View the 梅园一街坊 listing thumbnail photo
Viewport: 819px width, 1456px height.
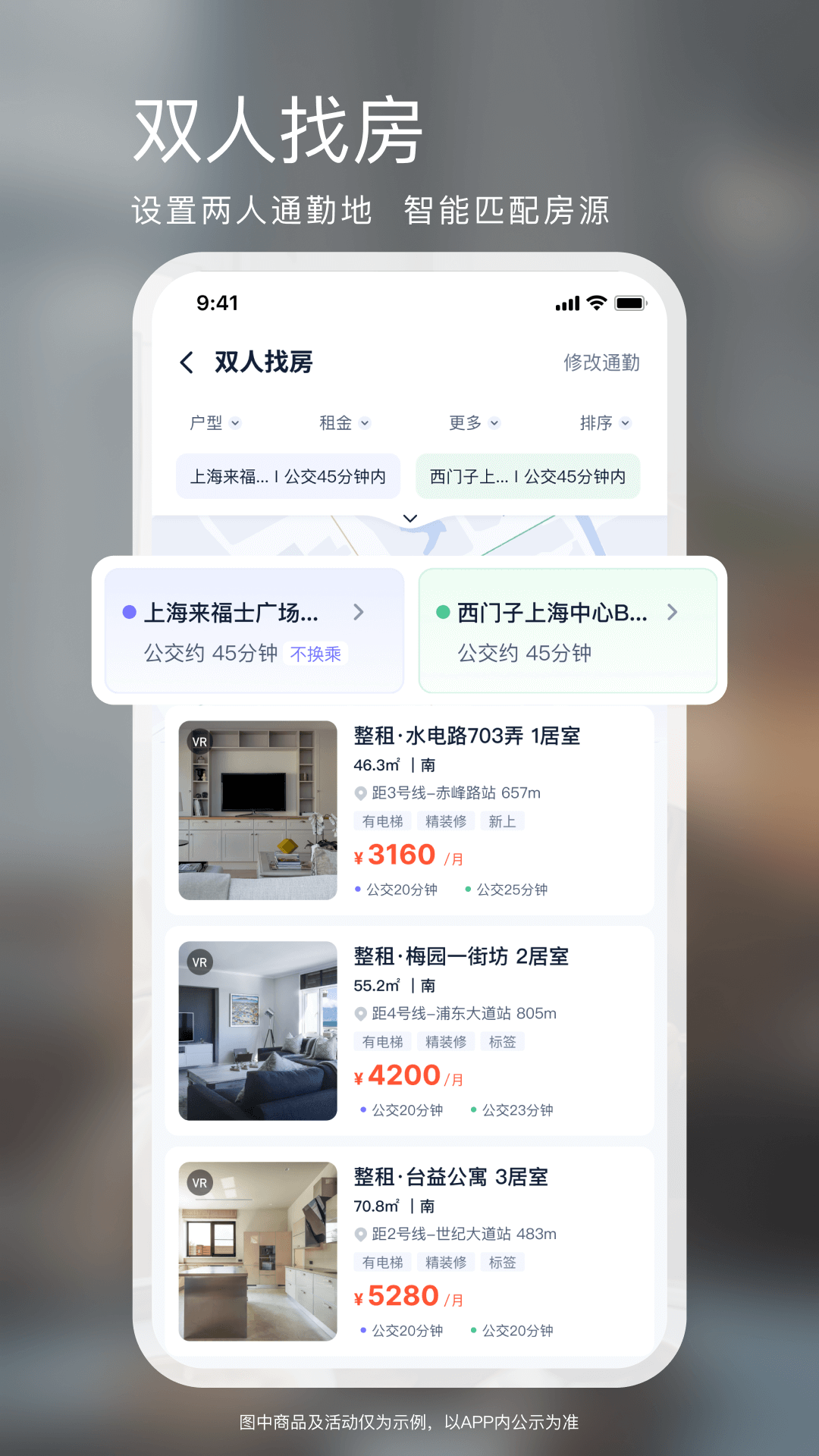(257, 1031)
